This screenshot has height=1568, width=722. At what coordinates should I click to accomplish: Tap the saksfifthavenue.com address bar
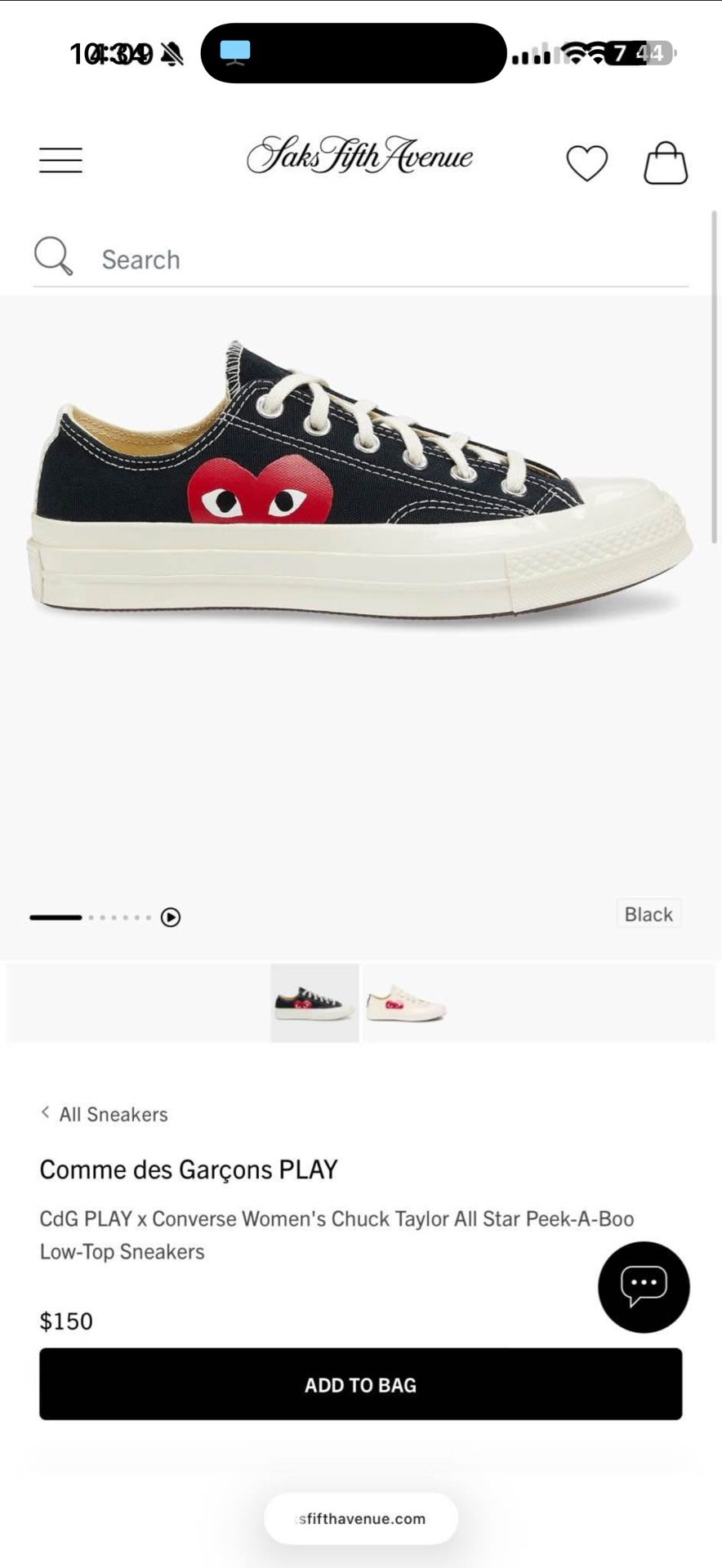[x=360, y=1518]
